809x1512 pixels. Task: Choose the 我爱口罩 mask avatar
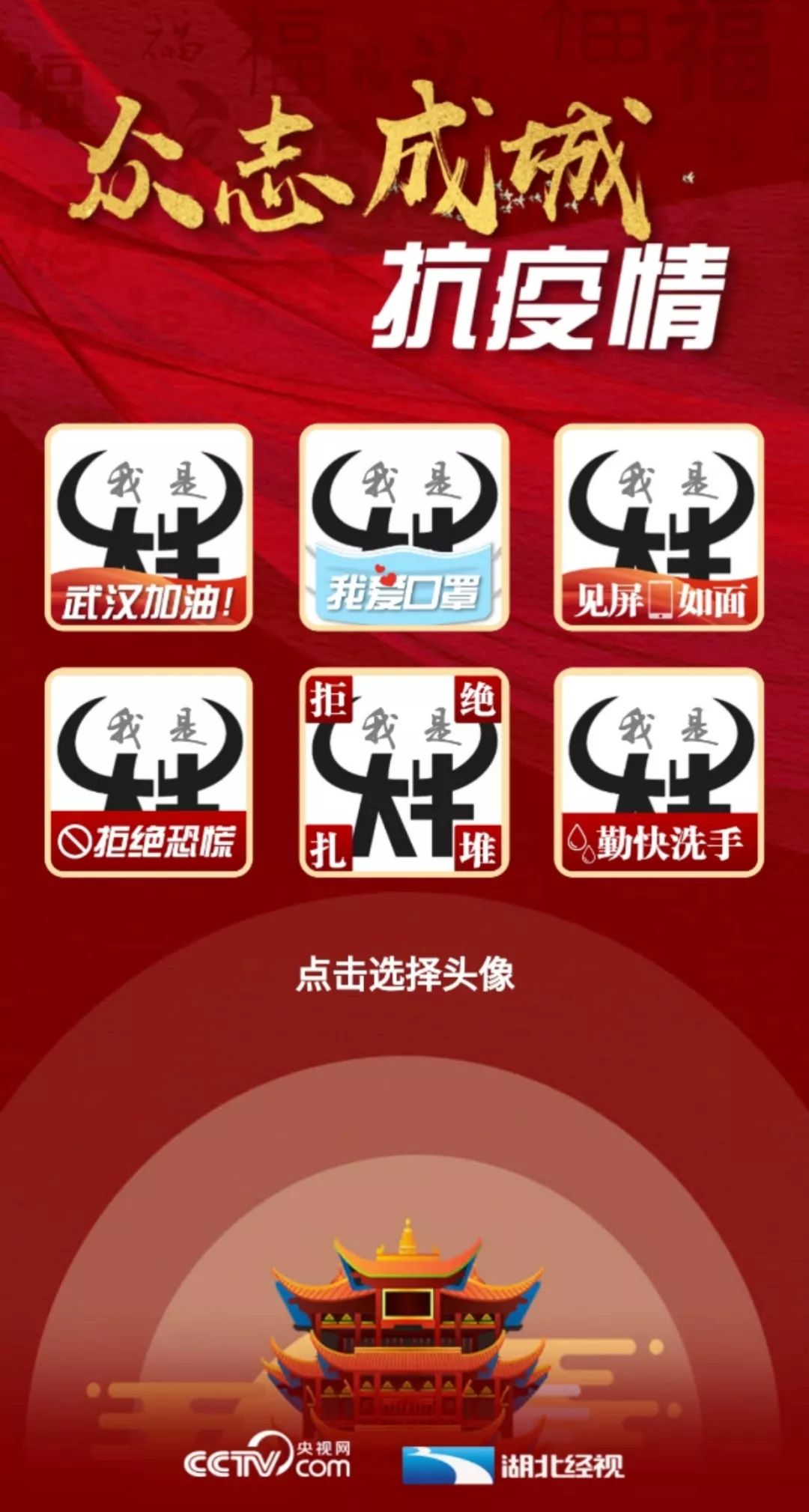pos(404,527)
